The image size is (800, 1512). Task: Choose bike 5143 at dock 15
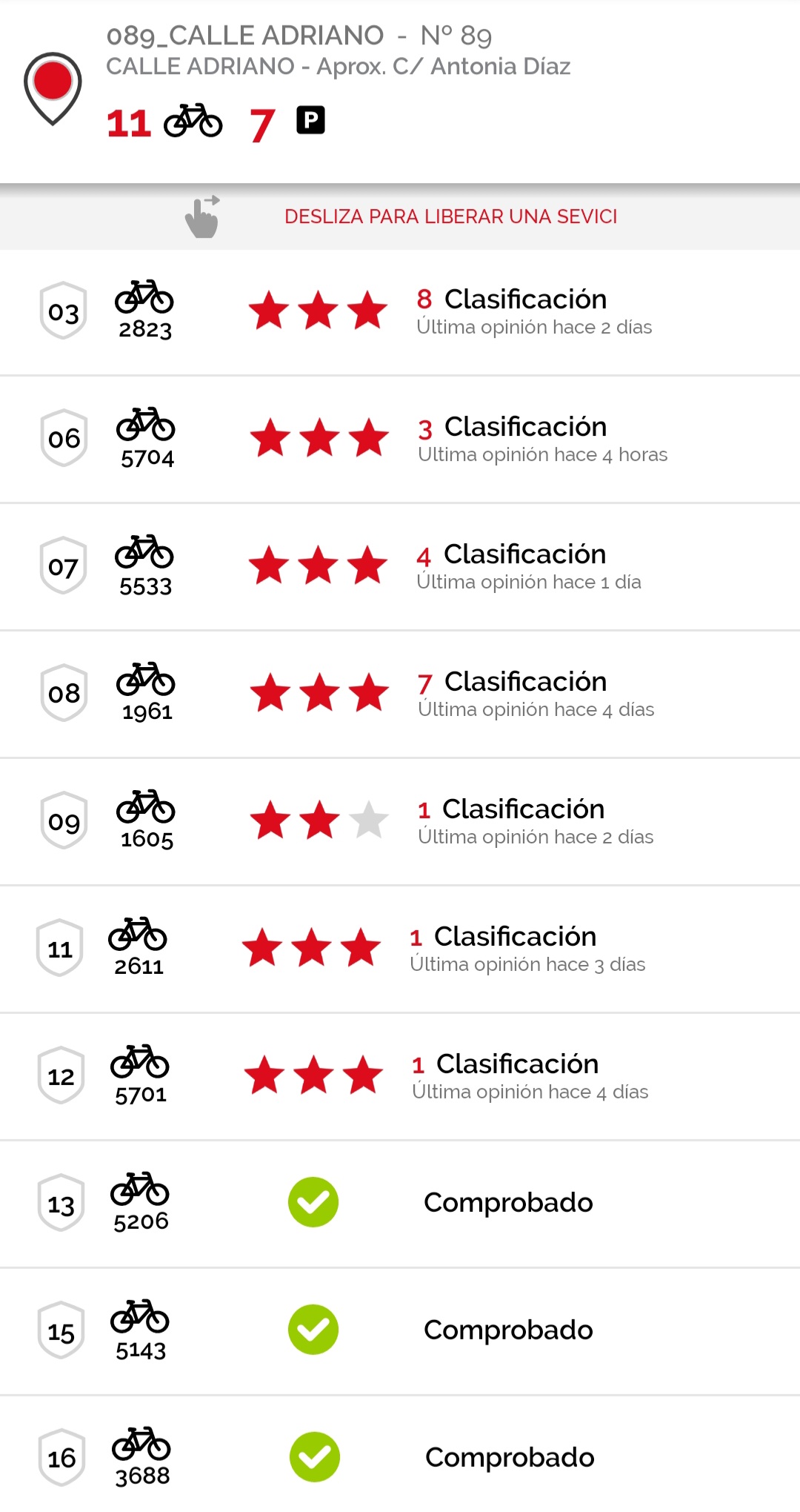400,1332
